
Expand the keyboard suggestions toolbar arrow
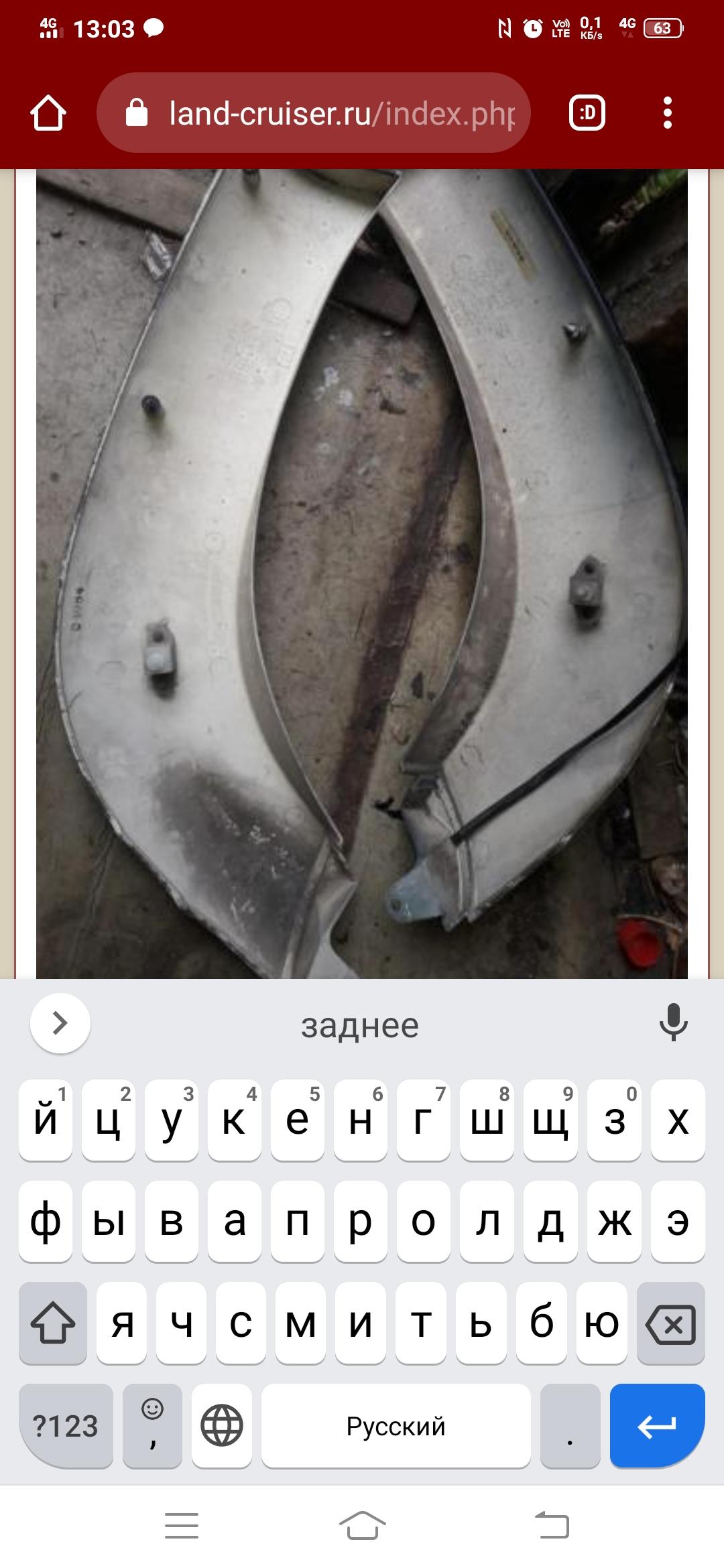tap(60, 1023)
